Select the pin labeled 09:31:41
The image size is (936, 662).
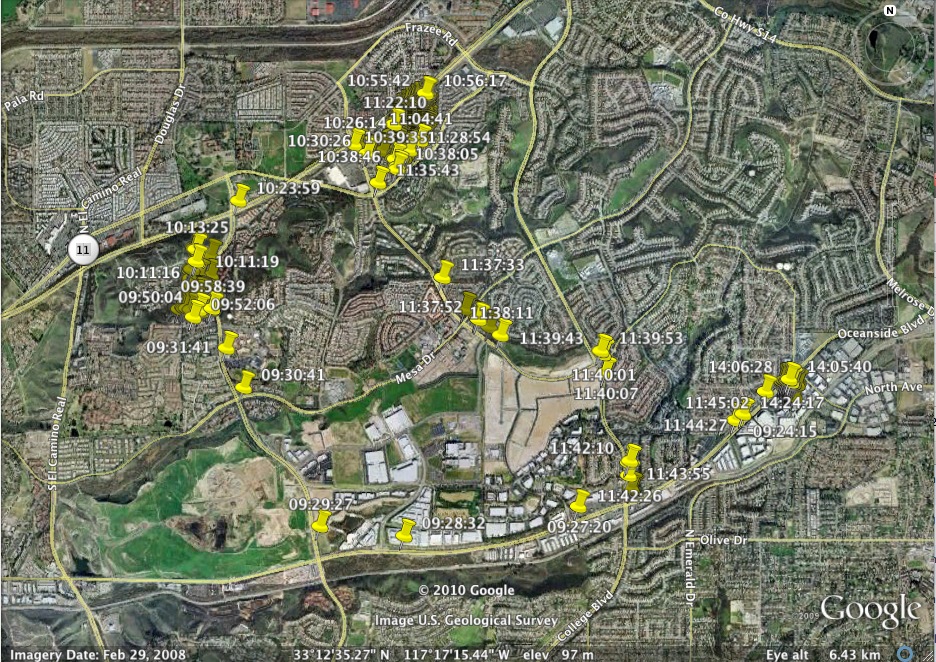229,345
